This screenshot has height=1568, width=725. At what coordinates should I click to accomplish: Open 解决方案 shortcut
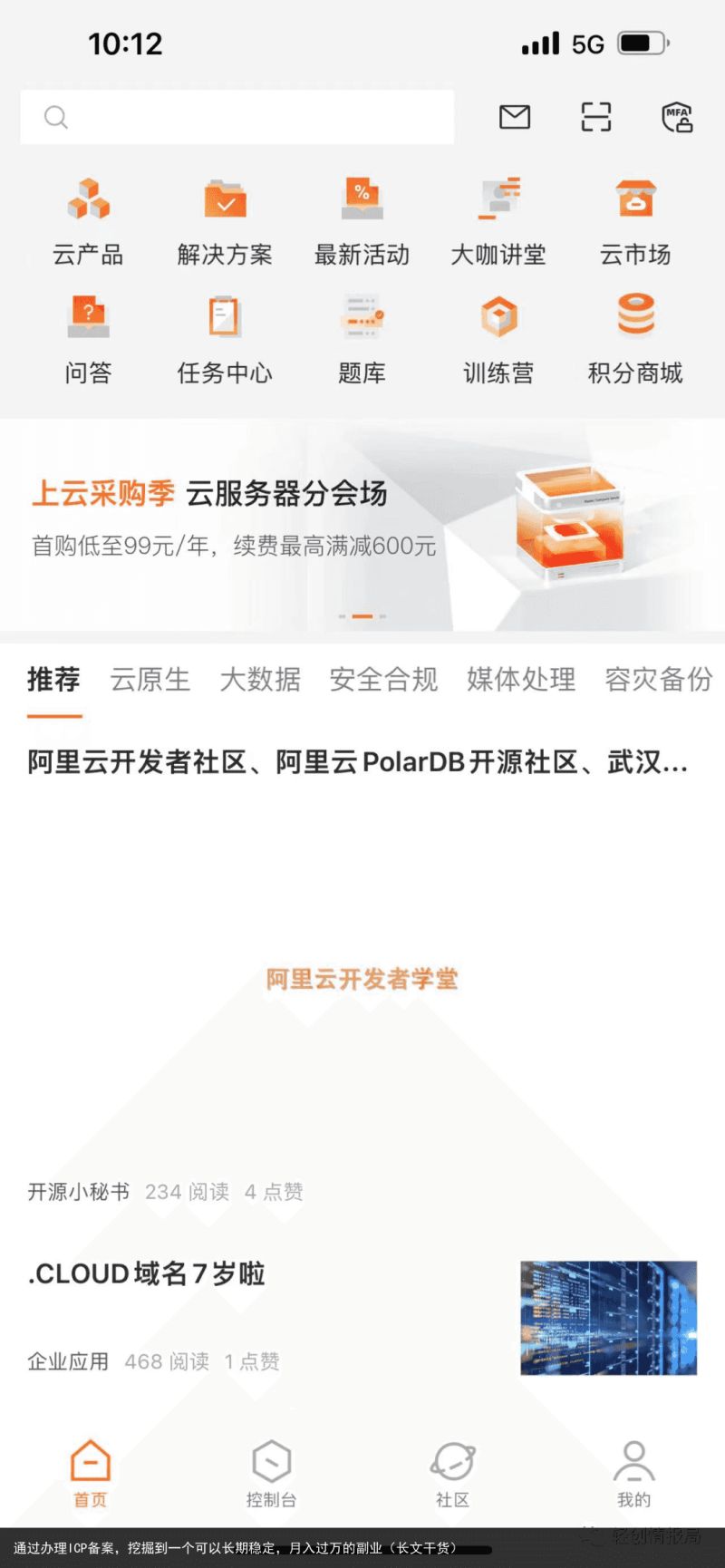coord(225,223)
